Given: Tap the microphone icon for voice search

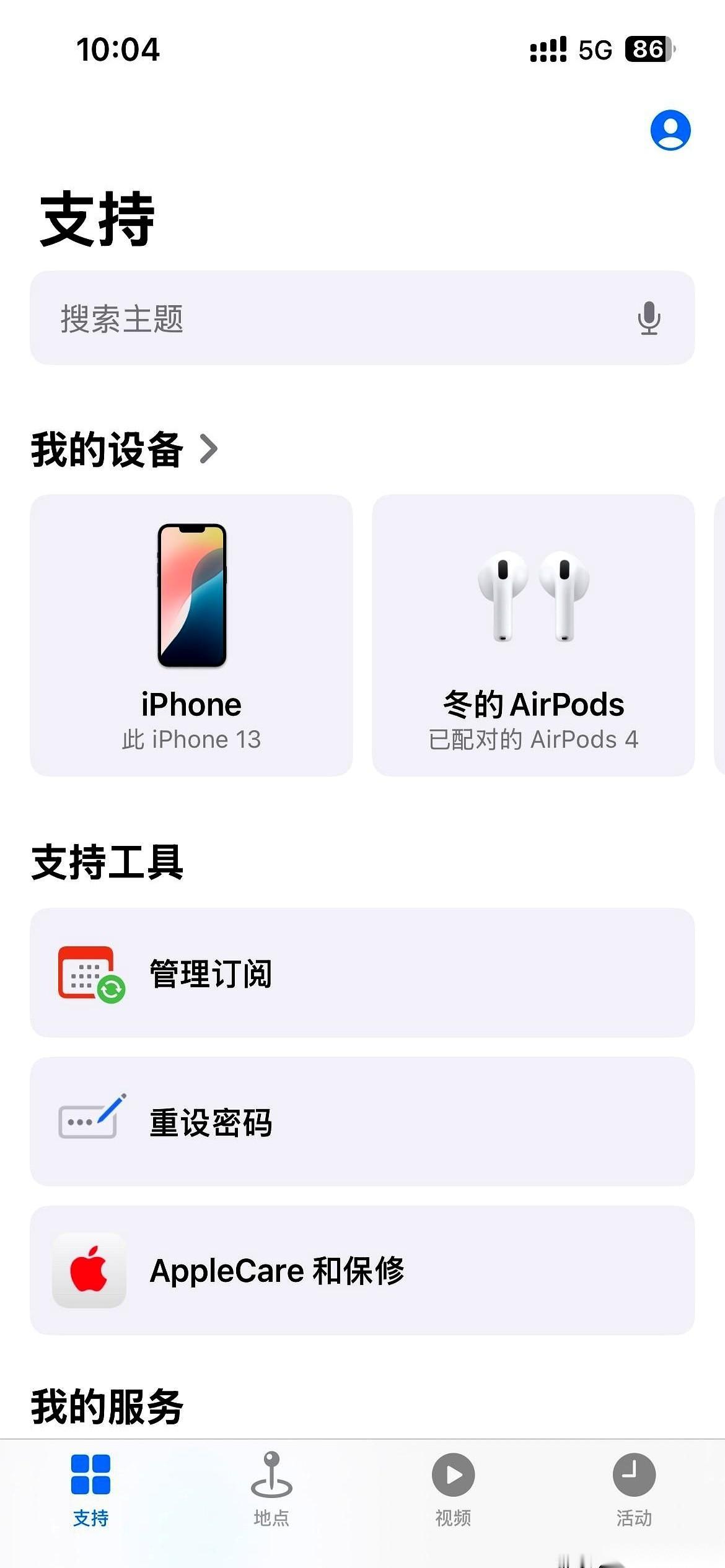Looking at the screenshot, I should (x=649, y=319).
